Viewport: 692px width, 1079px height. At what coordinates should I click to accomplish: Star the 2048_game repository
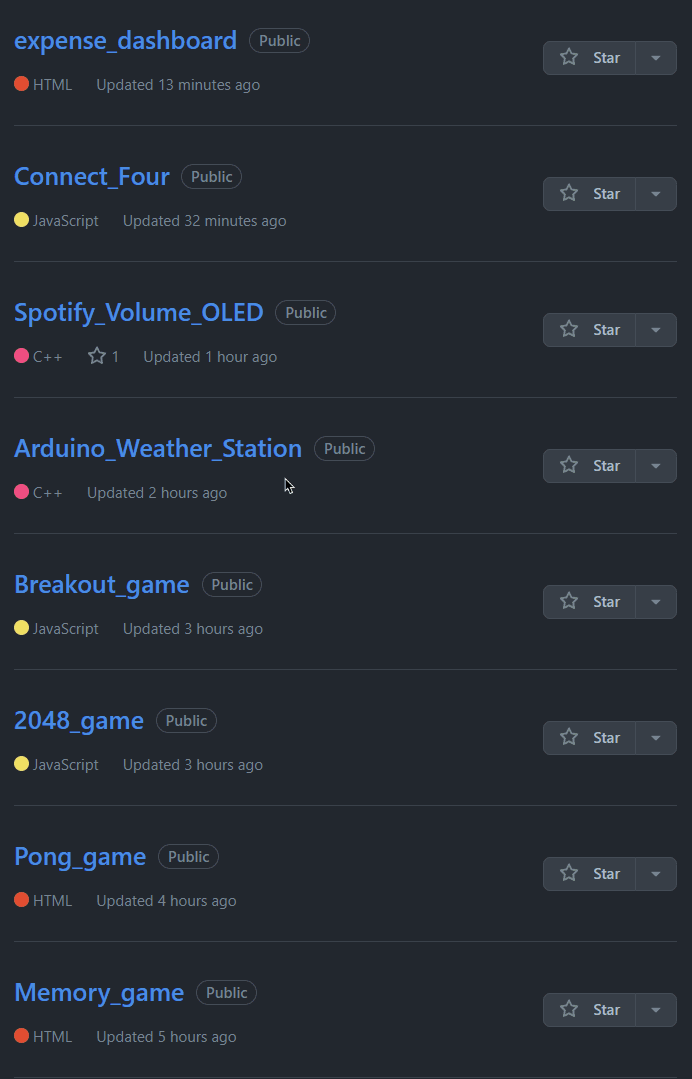pyautogui.click(x=590, y=738)
